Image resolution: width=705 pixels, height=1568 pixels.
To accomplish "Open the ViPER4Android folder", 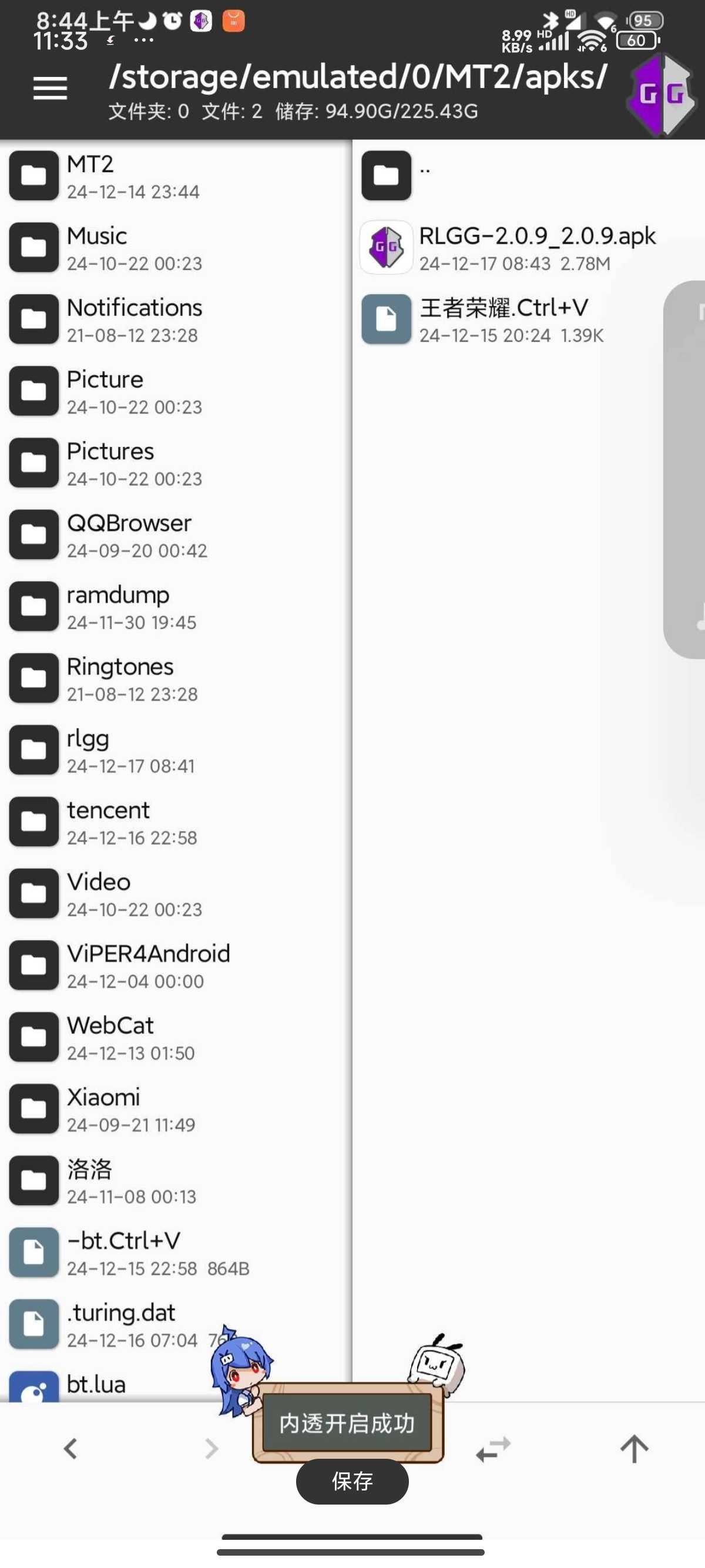I will tap(175, 966).
